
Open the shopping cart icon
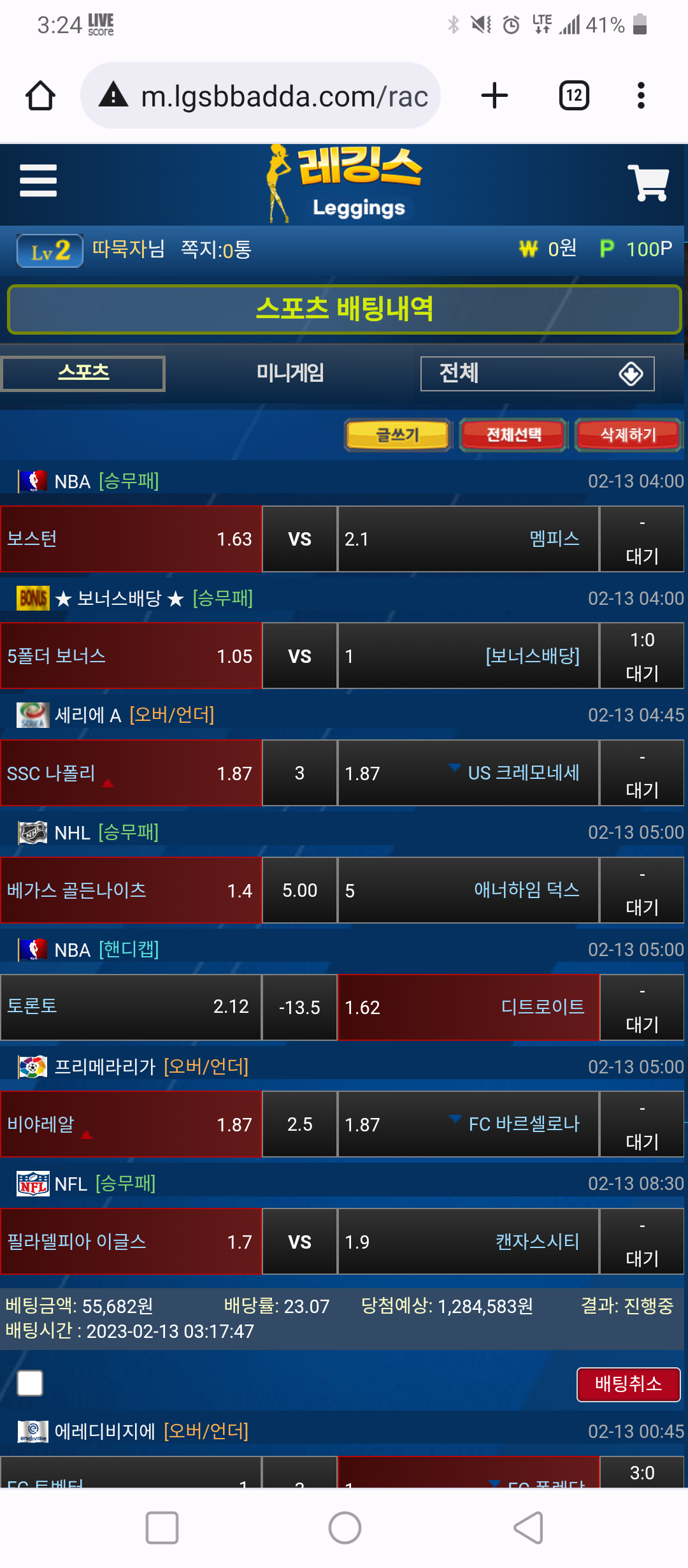[x=648, y=183]
